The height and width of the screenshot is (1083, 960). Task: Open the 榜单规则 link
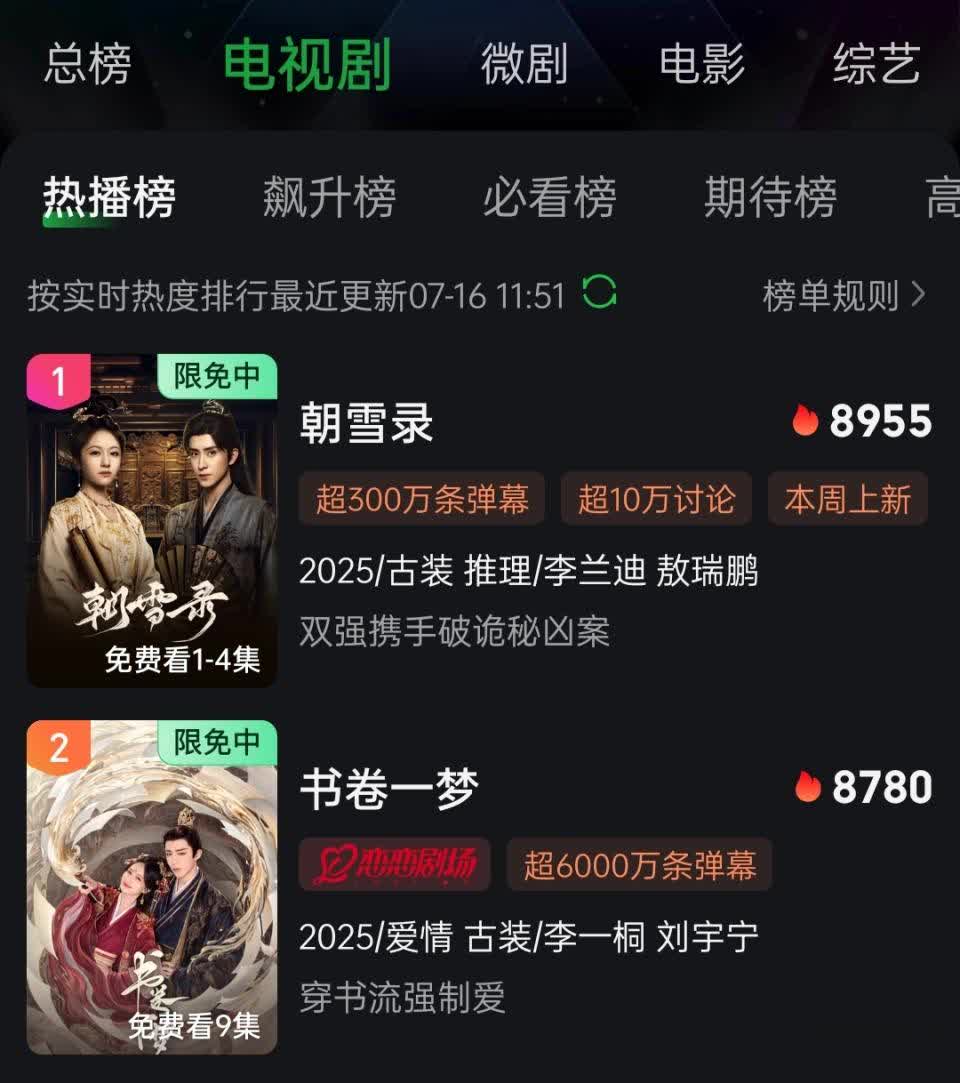[844, 295]
